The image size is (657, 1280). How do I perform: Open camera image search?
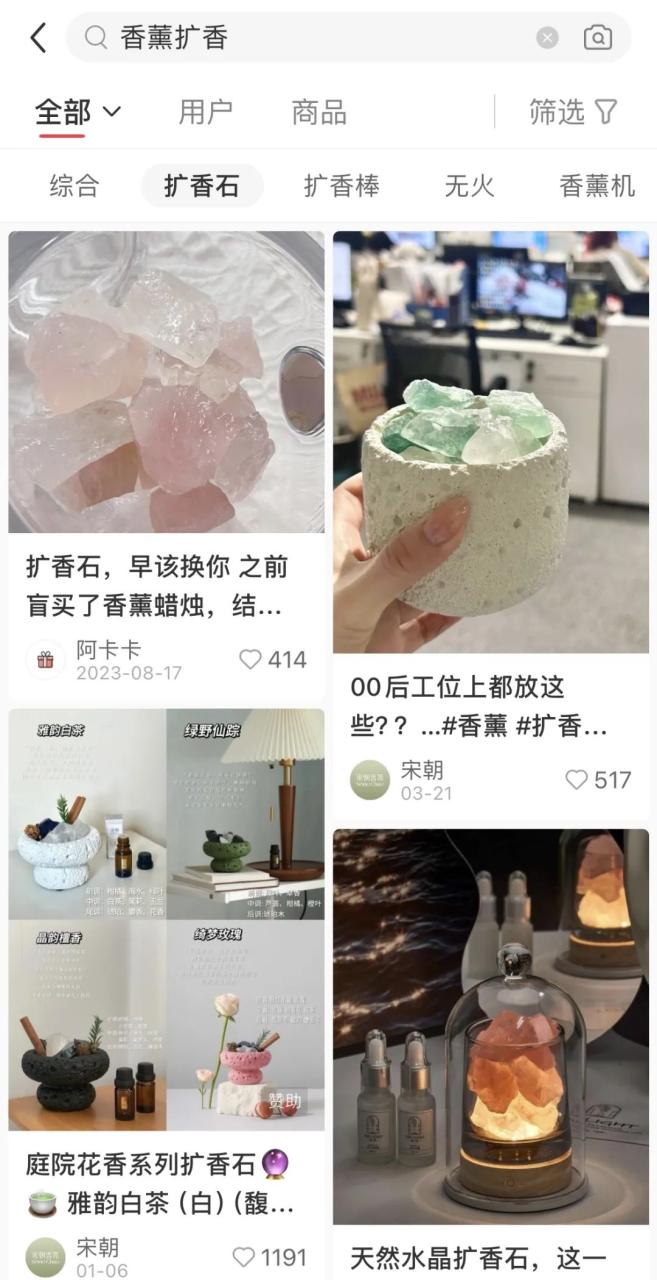click(x=597, y=38)
